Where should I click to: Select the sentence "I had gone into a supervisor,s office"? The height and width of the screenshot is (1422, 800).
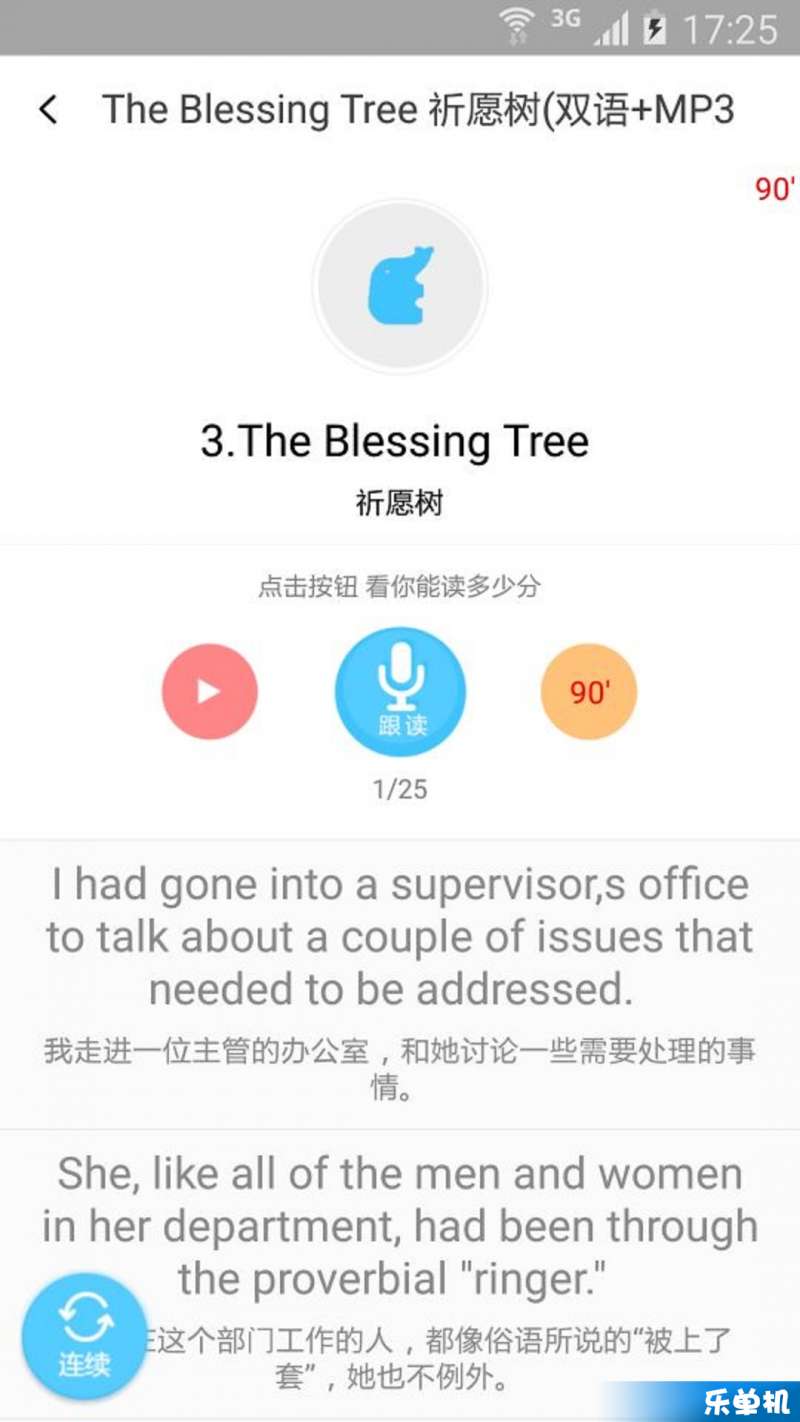click(x=400, y=884)
